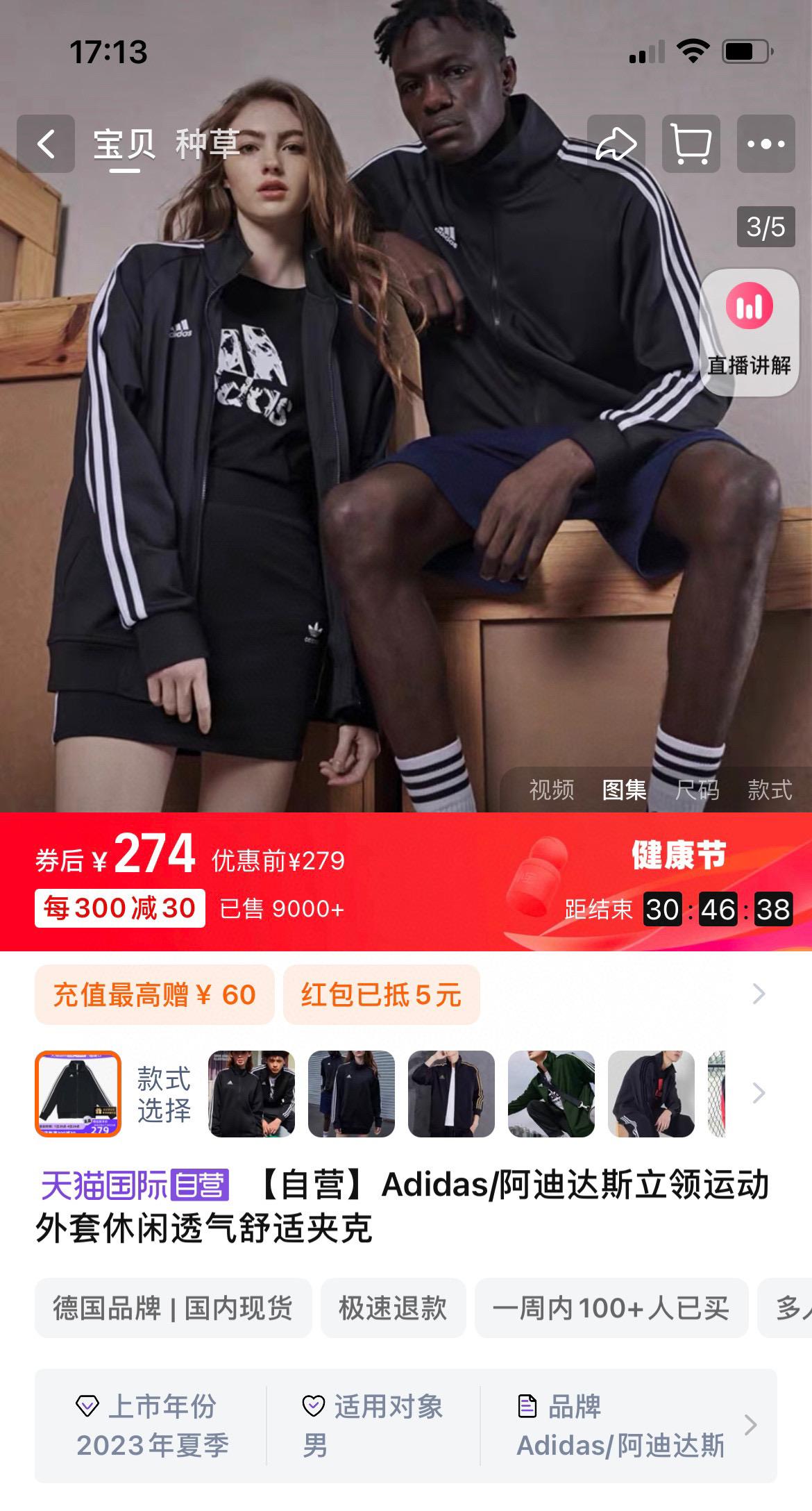
Task: Switch to the 款式 media tab
Action: [770, 790]
